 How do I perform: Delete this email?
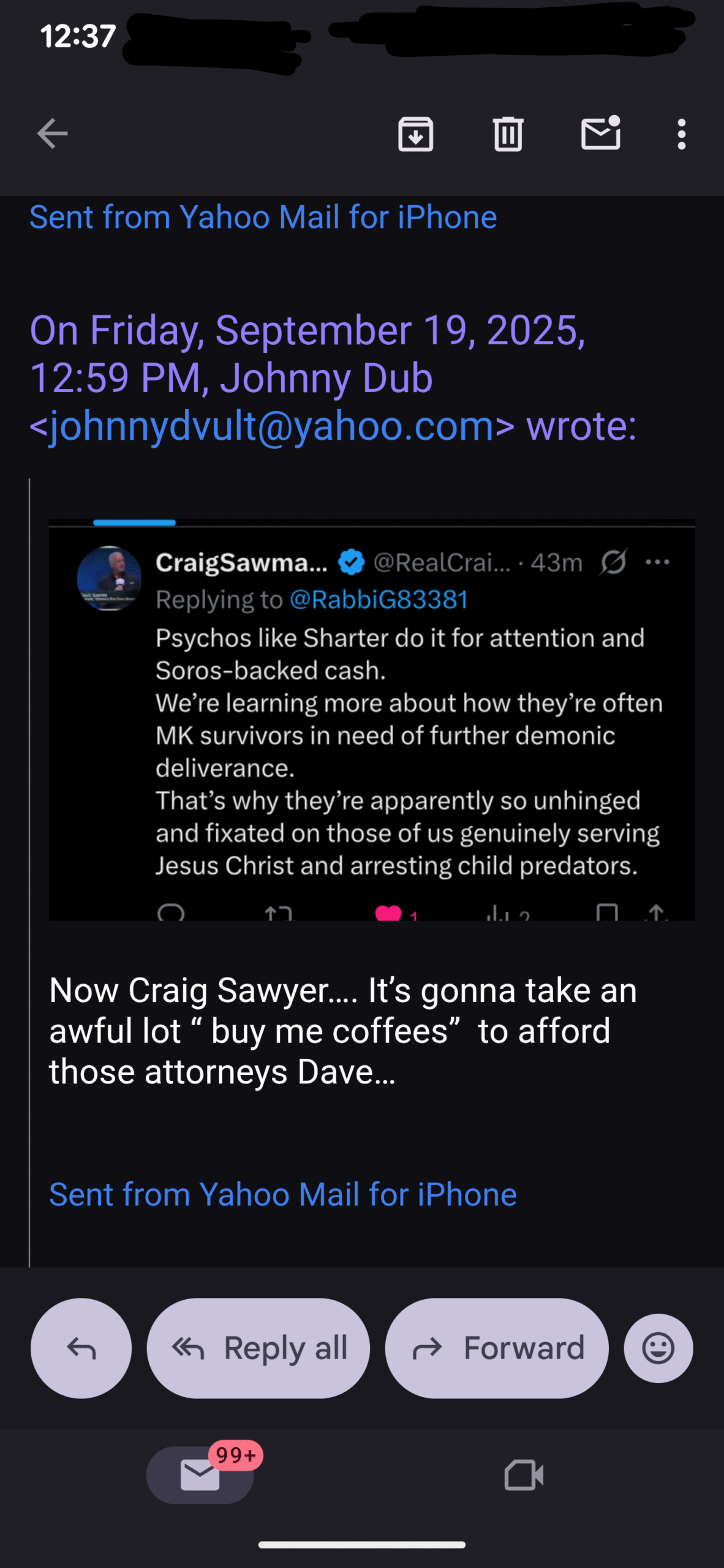(x=508, y=134)
